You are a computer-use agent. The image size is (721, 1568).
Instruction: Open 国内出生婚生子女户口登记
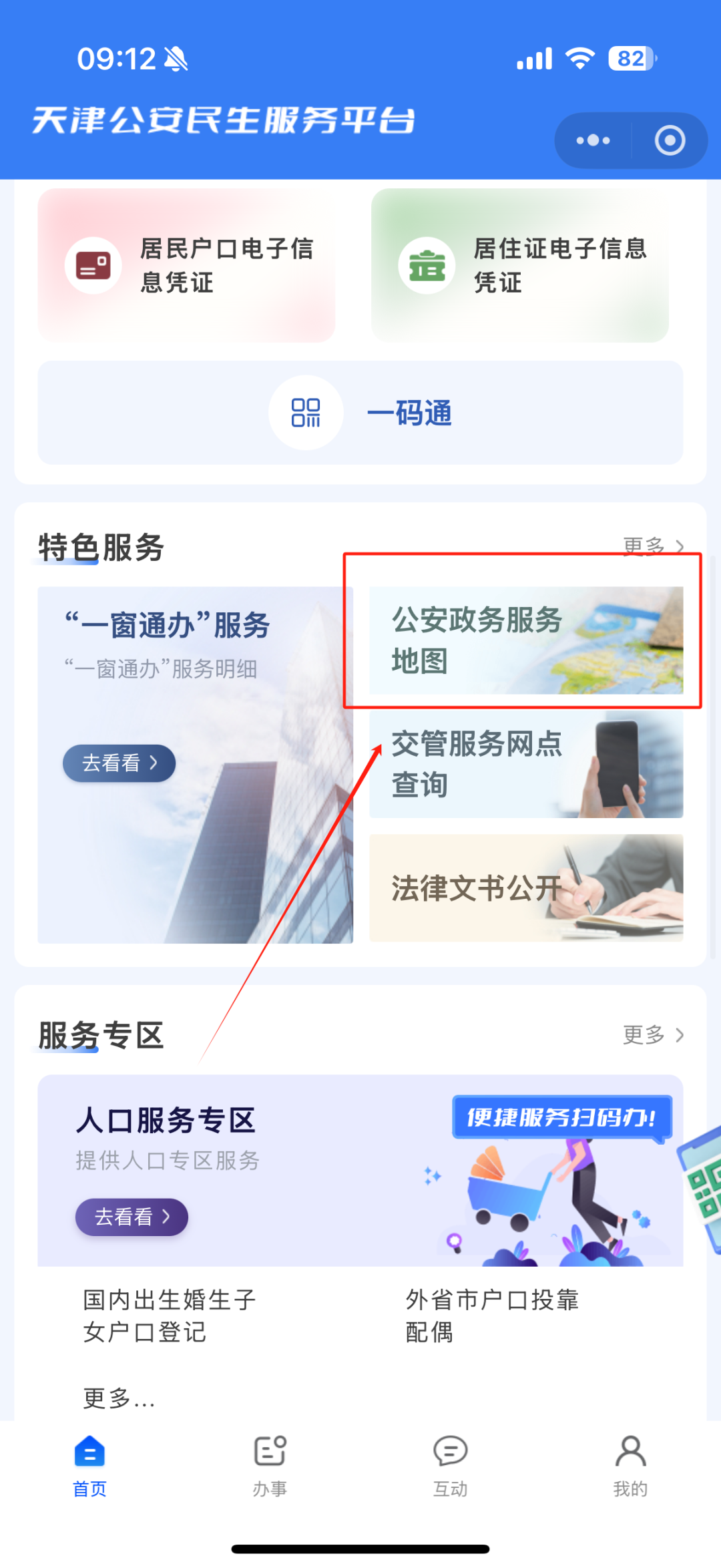pyautogui.click(x=170, y=1316)
